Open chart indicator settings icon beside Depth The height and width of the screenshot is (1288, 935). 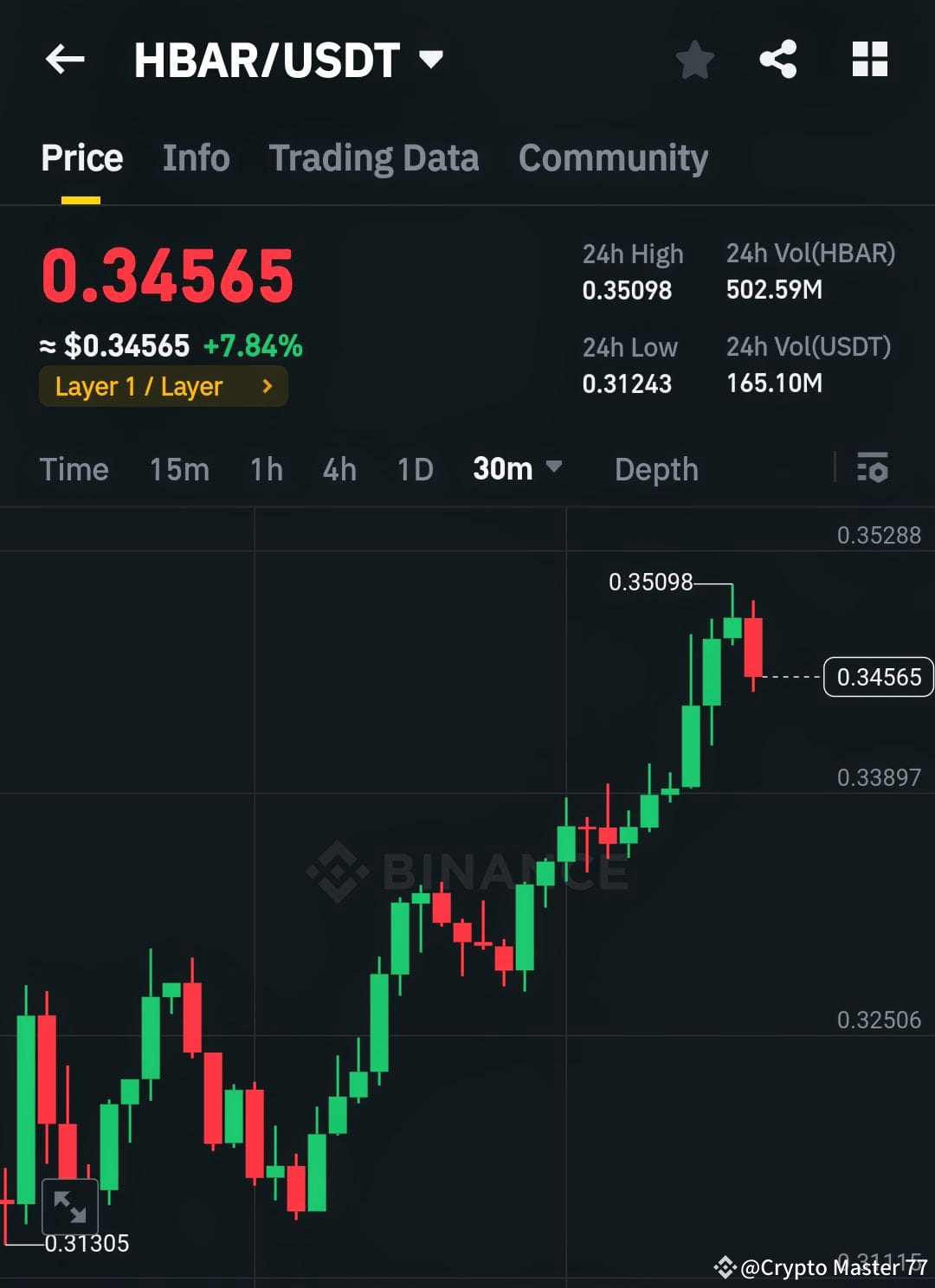(874, 469)
